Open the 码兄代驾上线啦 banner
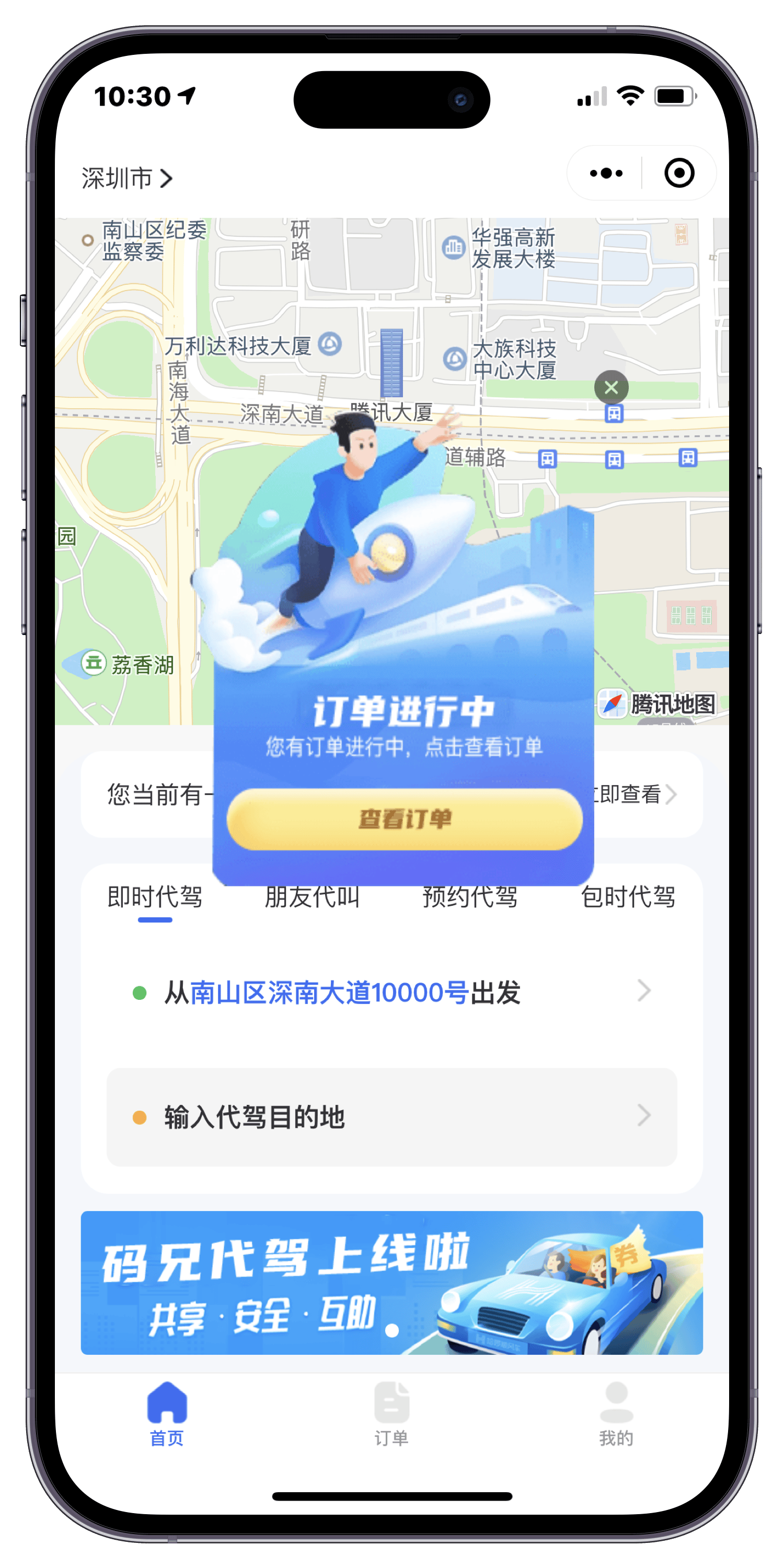 [391, 1282]
